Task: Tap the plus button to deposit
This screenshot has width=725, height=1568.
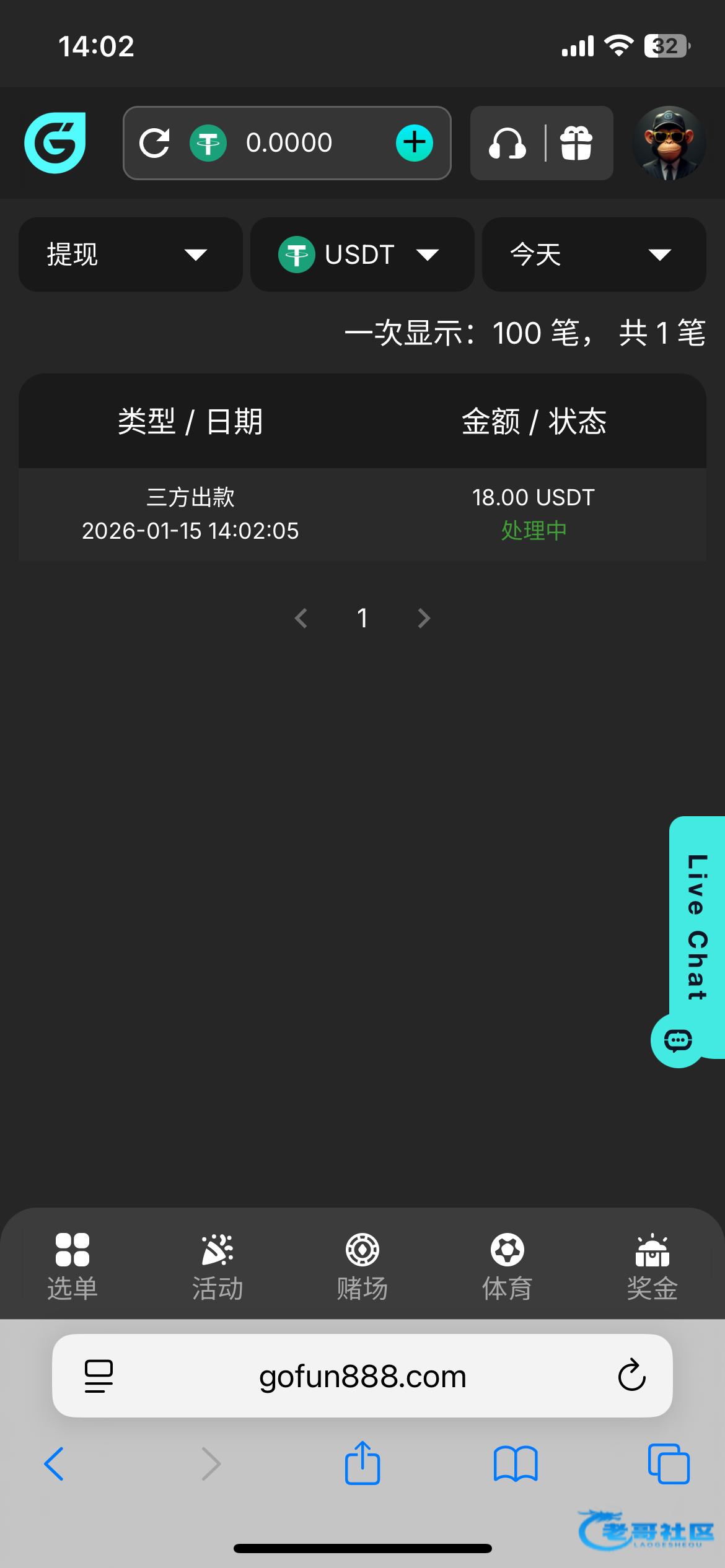Action: point(414,143)
